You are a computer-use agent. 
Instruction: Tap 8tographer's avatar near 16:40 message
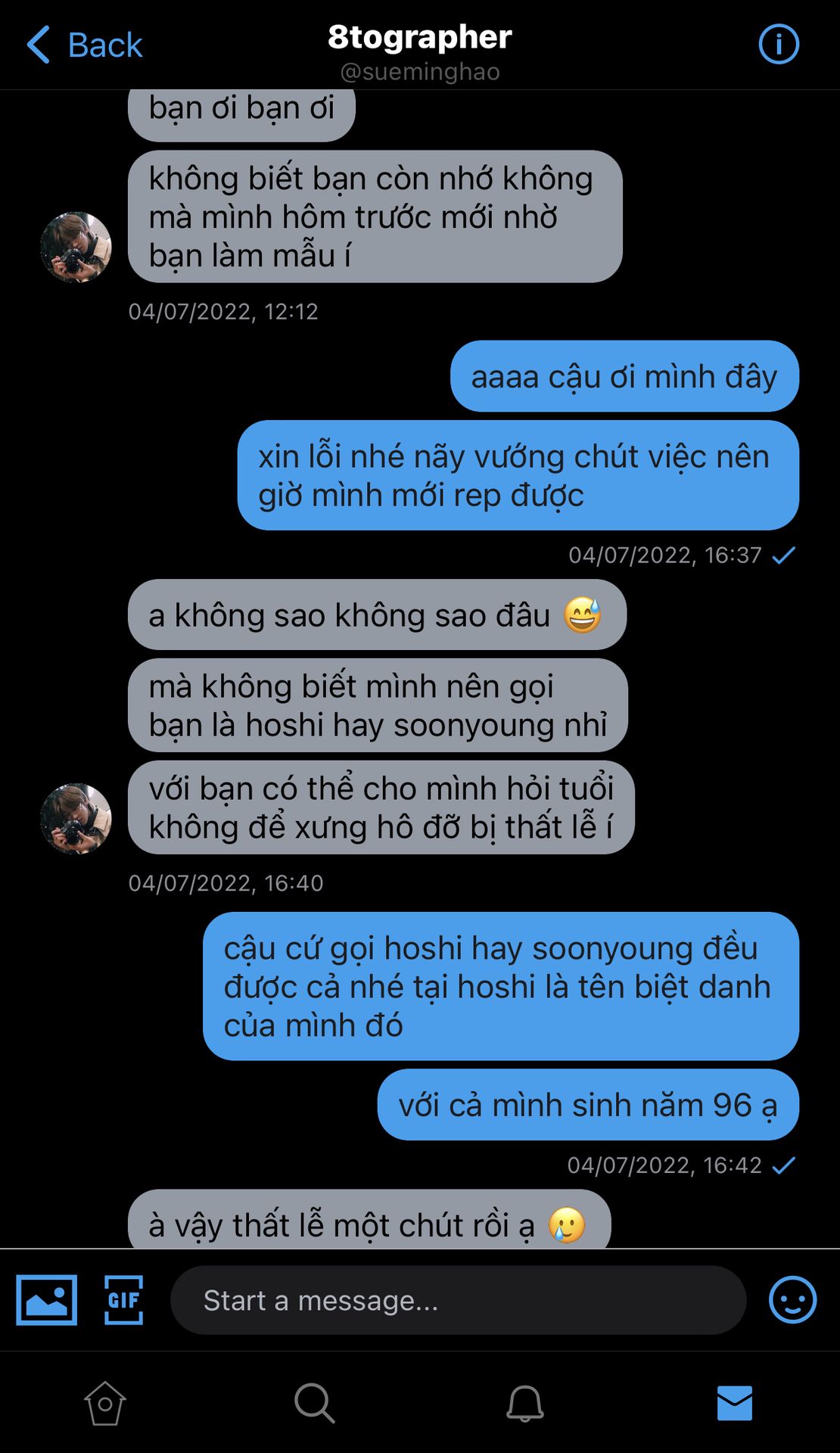[76, 819]
